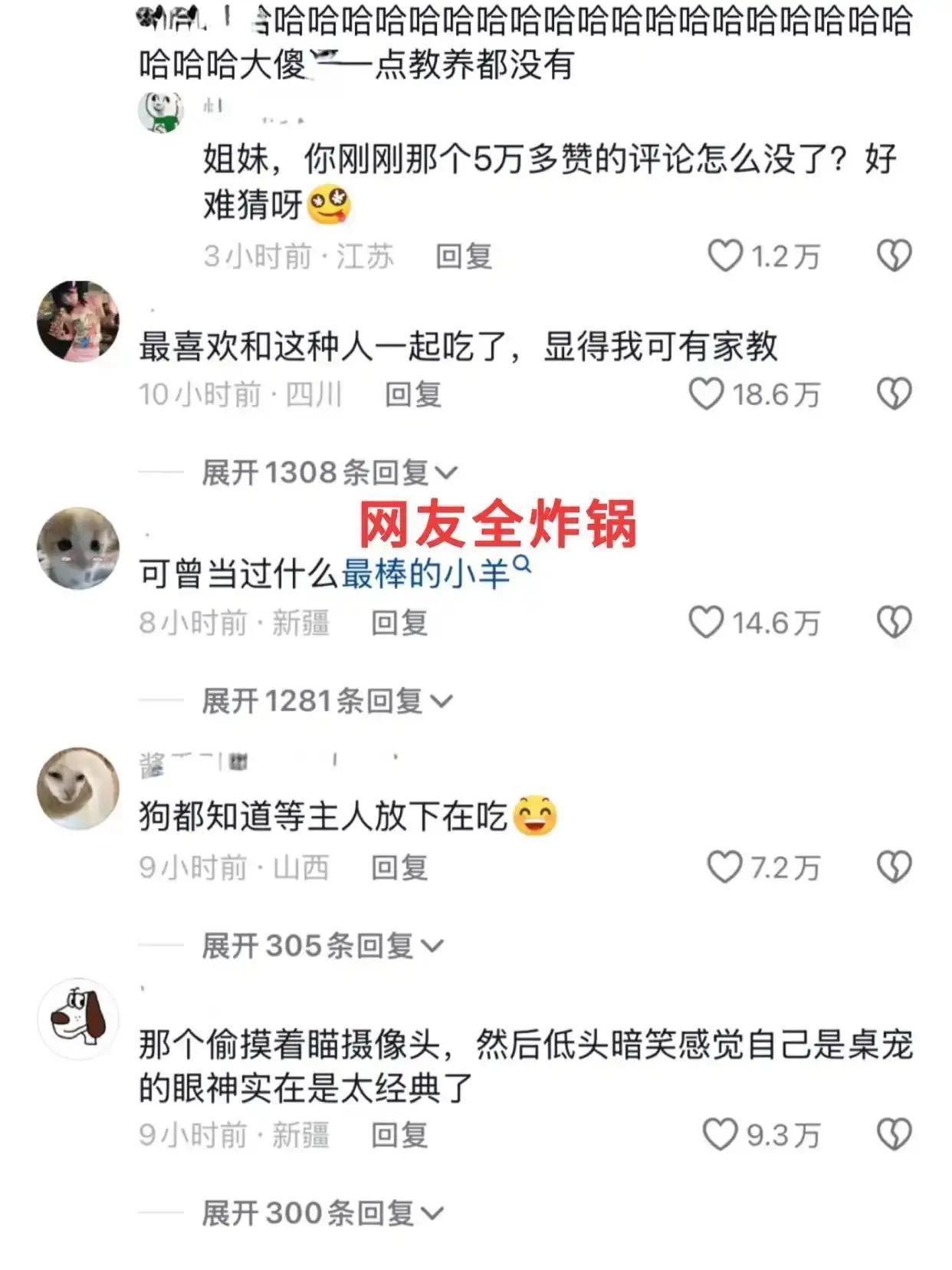
Task: Expand 1281 replies
Action: coord(327,701)
